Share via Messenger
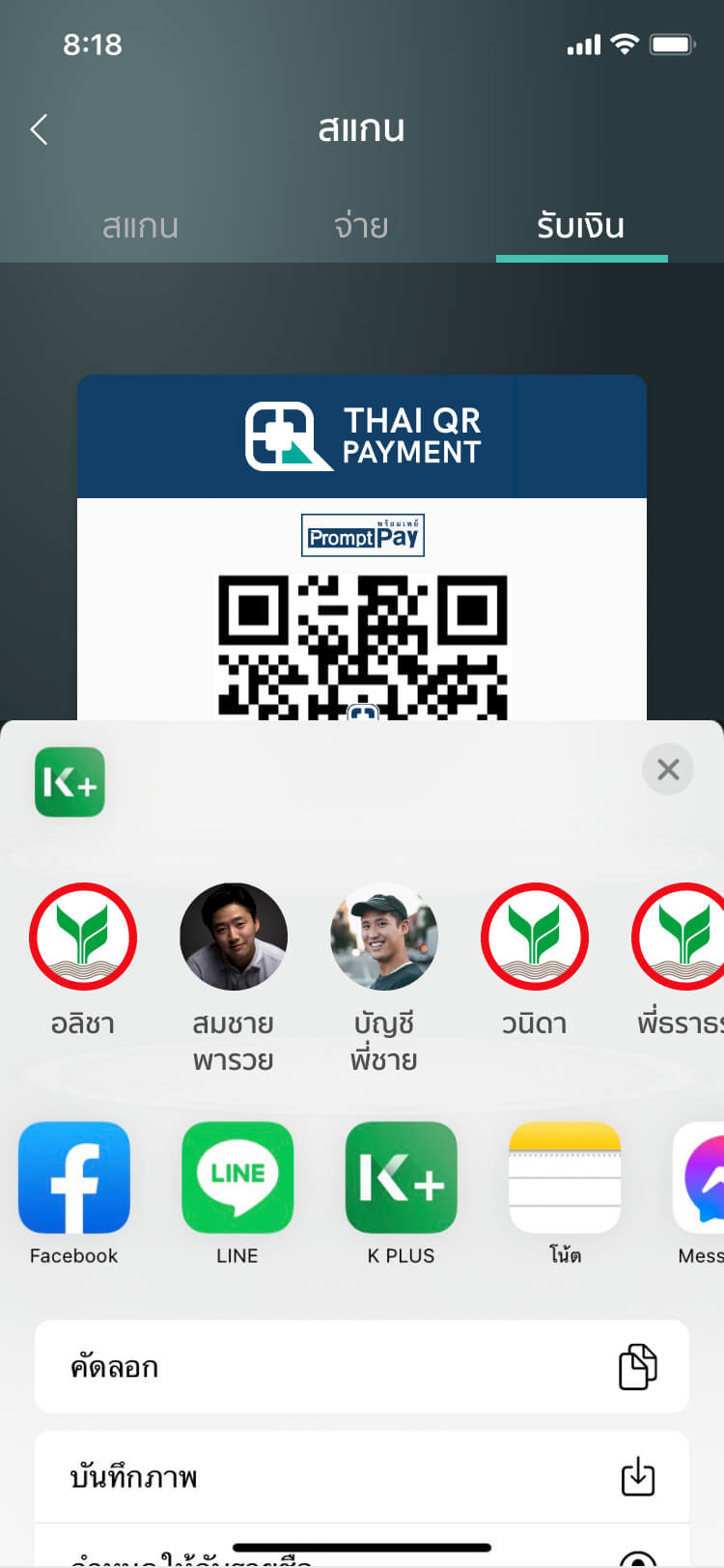The height and width of the screenshot is (1568, 724). [x=703, y=1178]
